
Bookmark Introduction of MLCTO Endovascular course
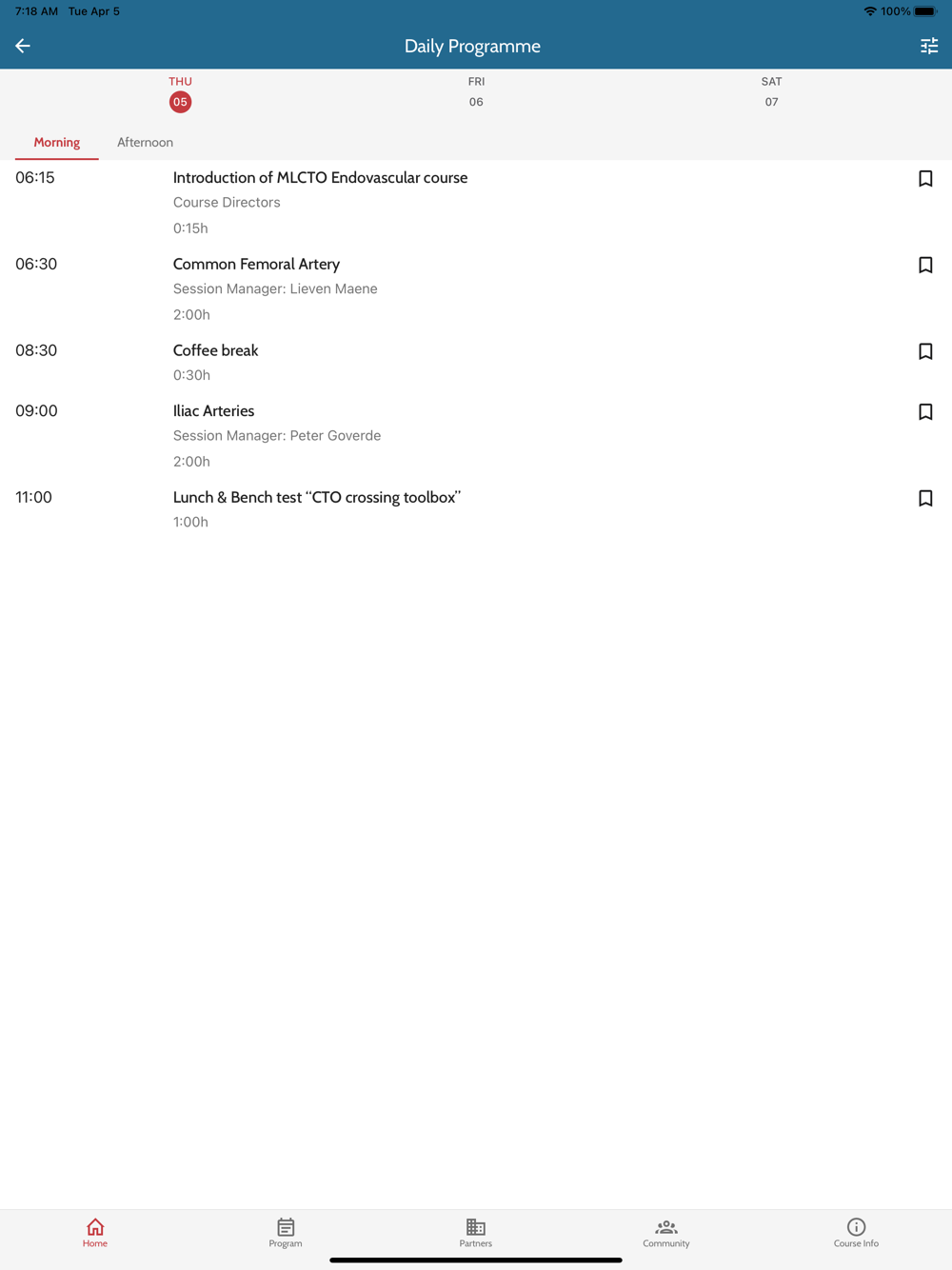point(925,179)
